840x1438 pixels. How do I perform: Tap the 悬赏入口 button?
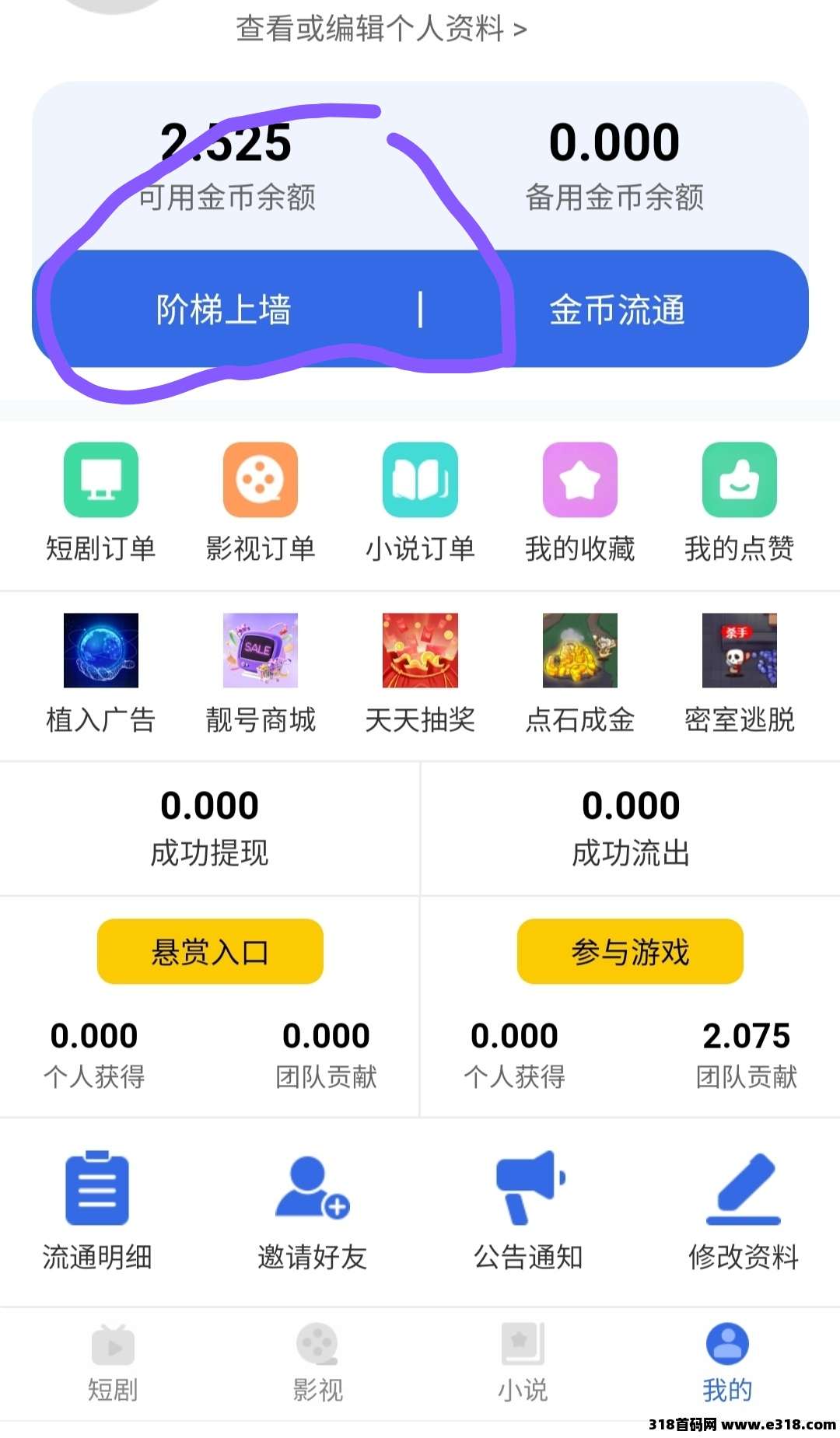(x=210, y=951)
